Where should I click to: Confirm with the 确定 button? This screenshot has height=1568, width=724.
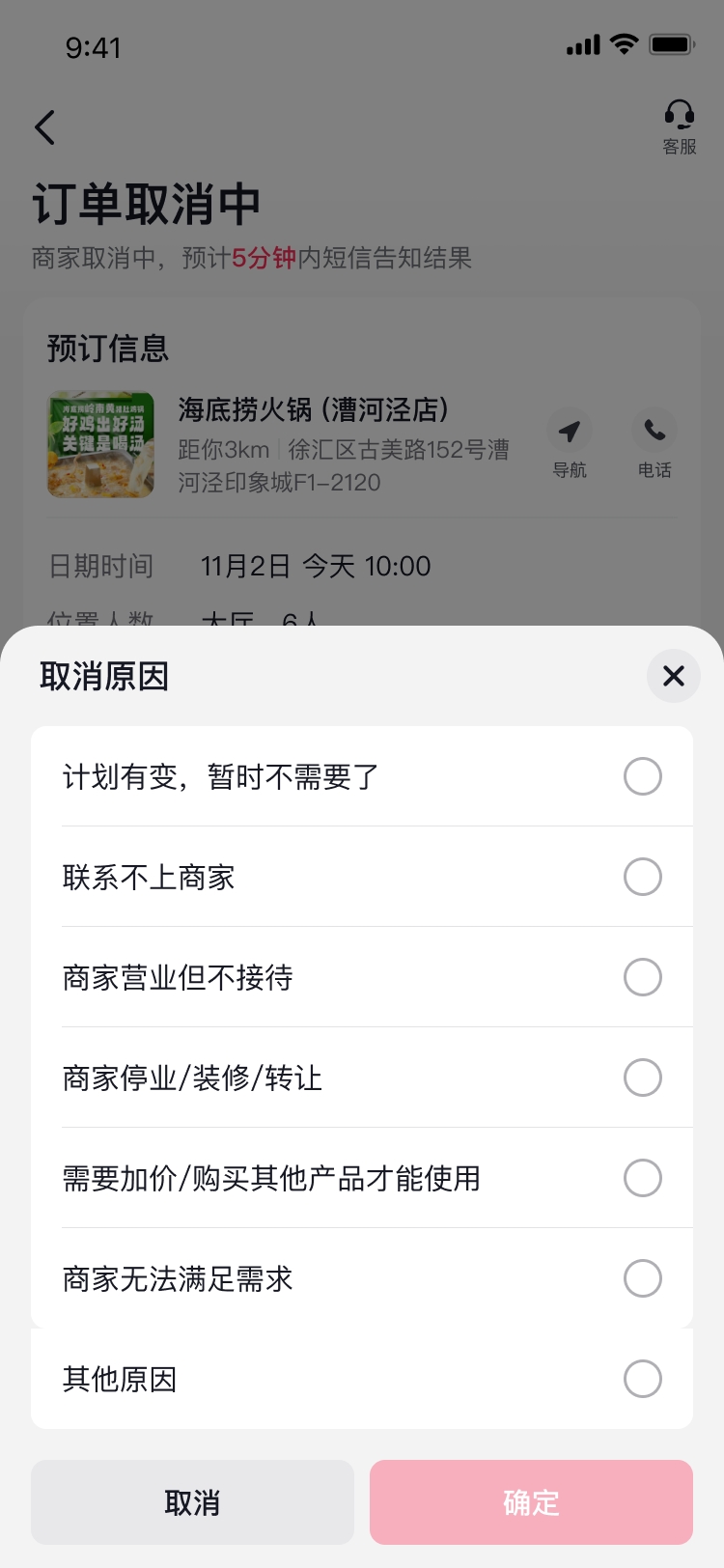point(531,1502)
